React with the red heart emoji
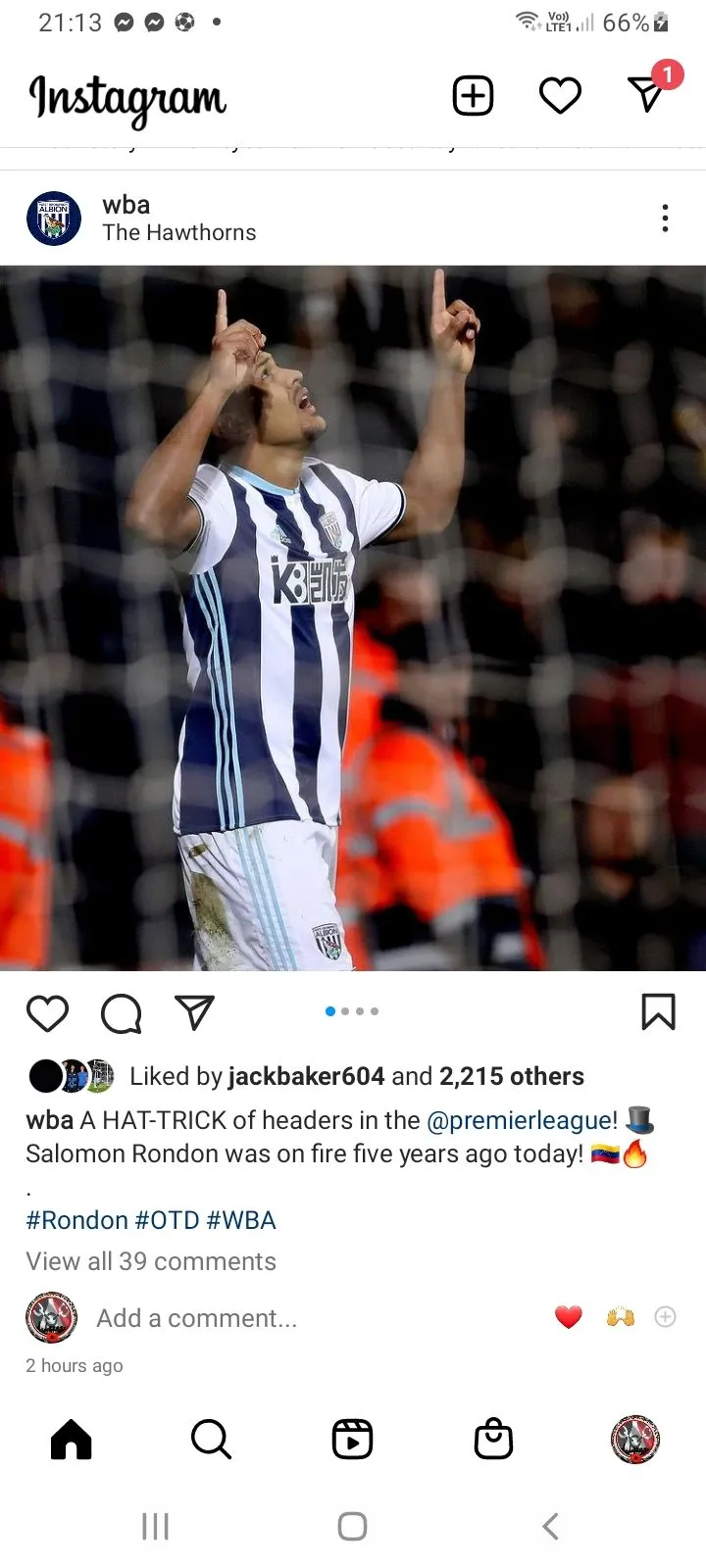706x1568 pixels. (x=569, y=1317)
